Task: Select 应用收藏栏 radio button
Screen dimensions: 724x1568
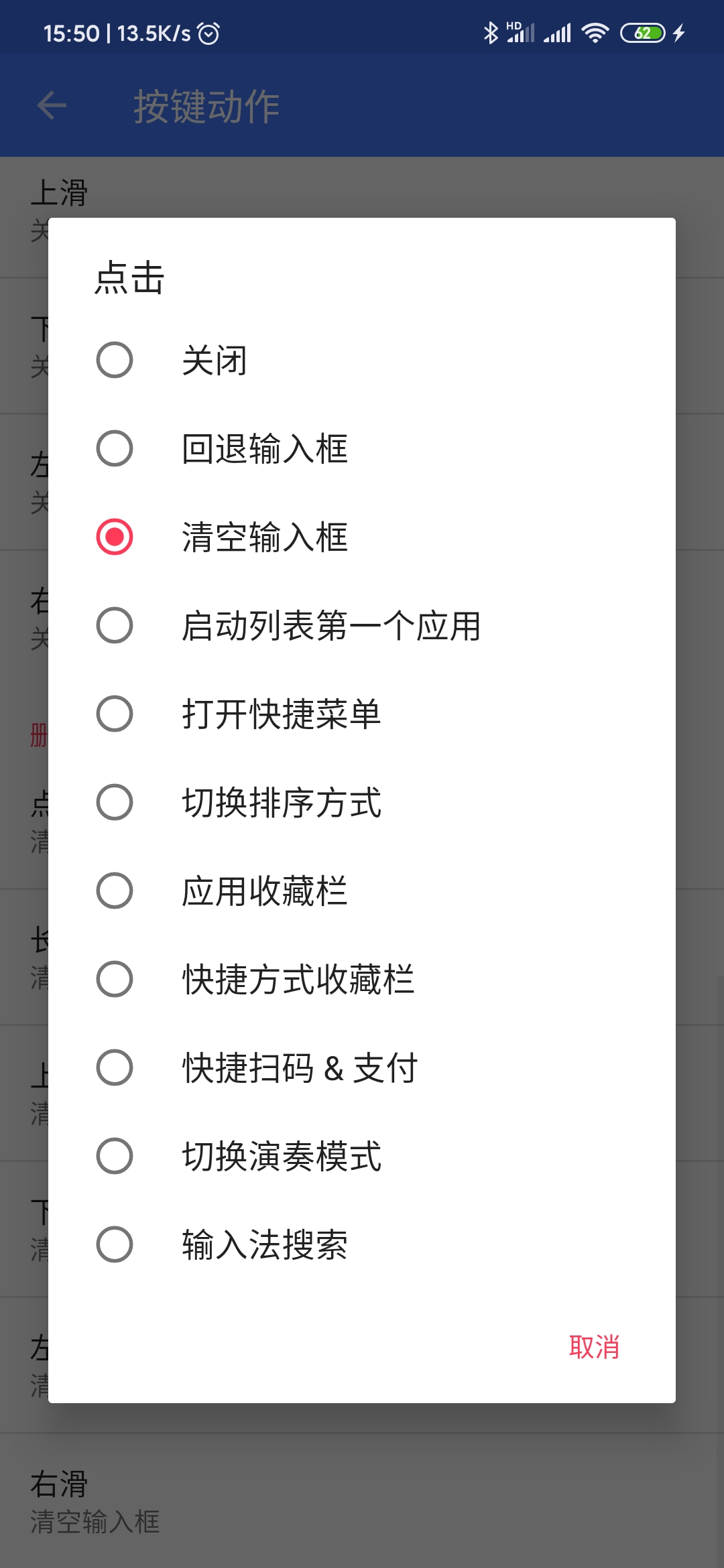Action: pyautogui.click(x=115, y=891)
